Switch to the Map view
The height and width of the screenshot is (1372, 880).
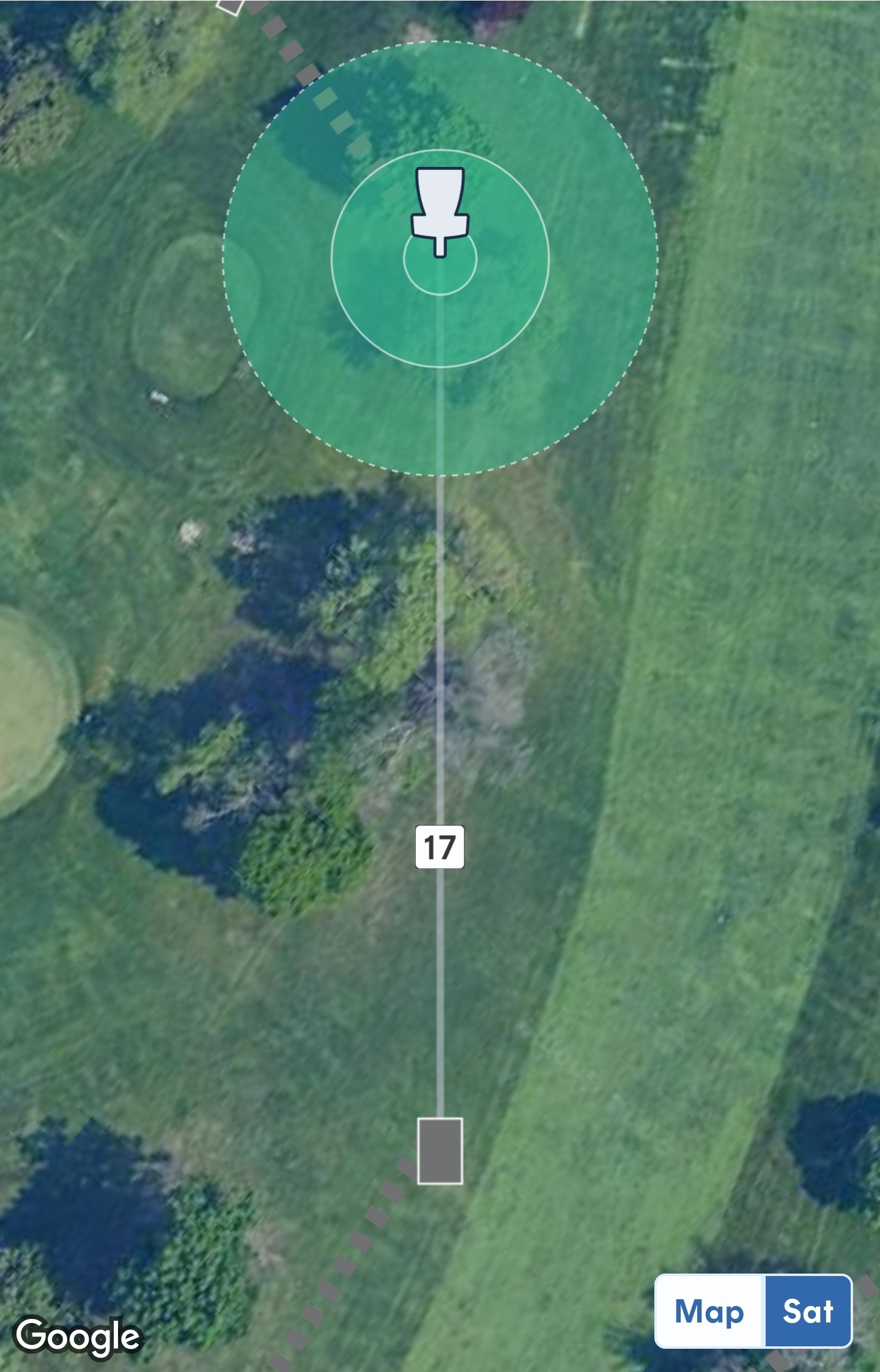tap(709, 1311)
